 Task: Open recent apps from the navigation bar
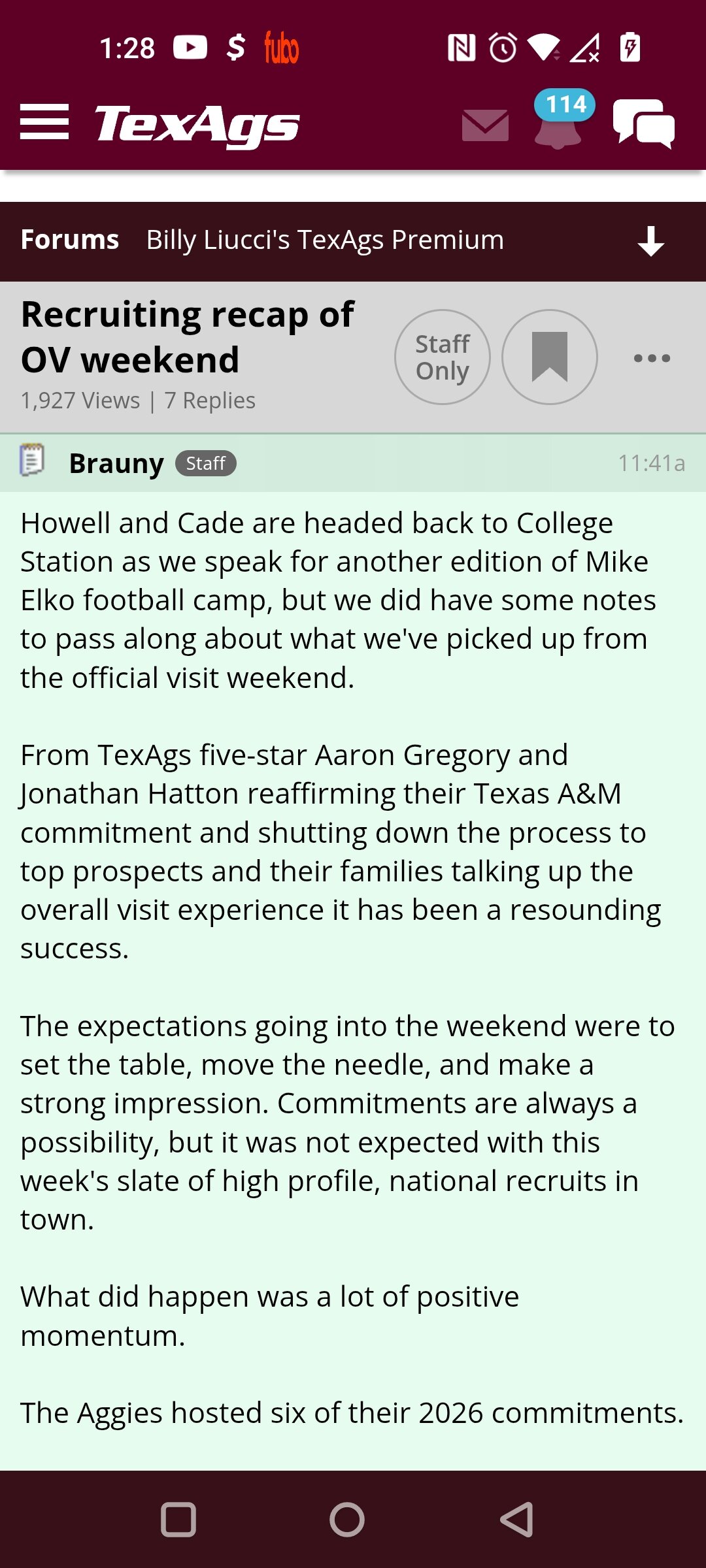click(x=178, y=1520)
